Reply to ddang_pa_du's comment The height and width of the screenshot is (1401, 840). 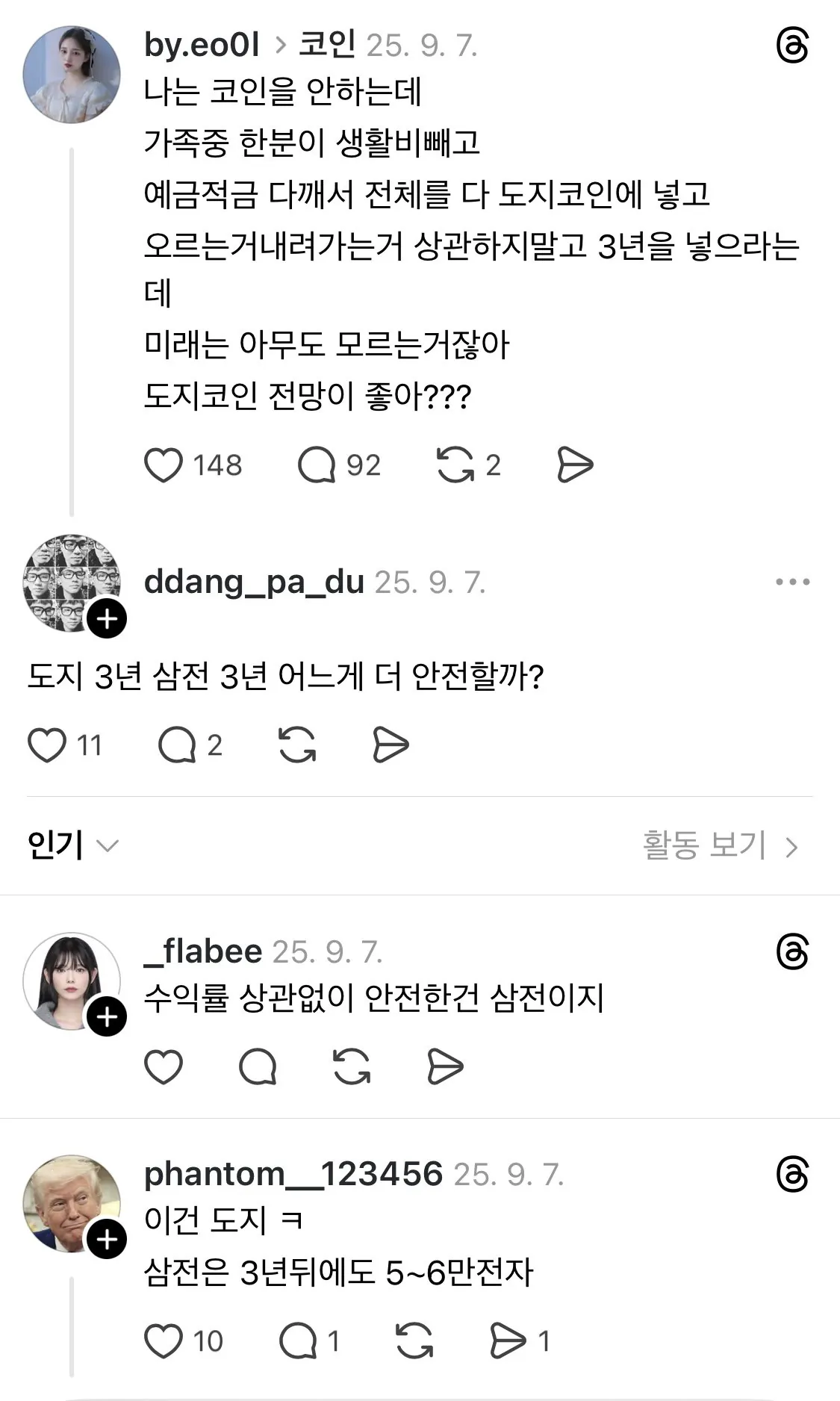[x=177, y=745]
